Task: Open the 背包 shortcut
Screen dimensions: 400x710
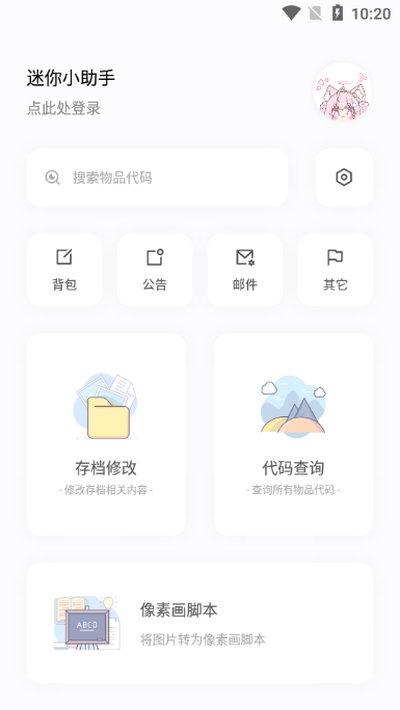Action: pyautogui.click(x=64, y=270)
